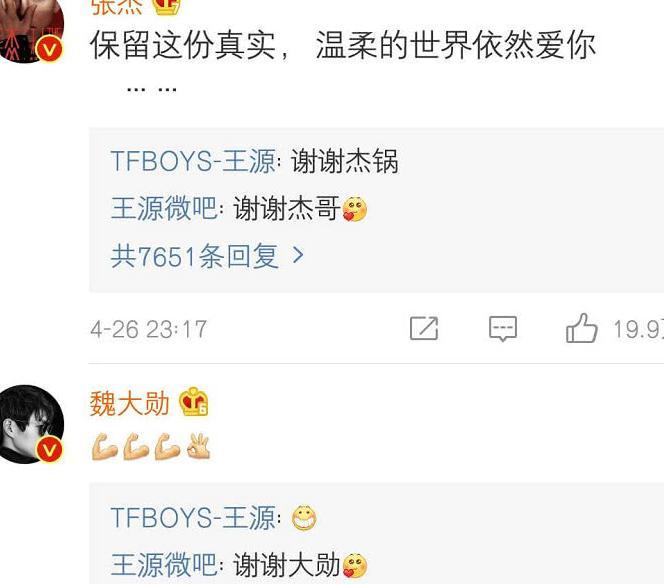Repost 张杰's comment
The height and width of the screenshot is (584, 664).
[x=424, y=328]
